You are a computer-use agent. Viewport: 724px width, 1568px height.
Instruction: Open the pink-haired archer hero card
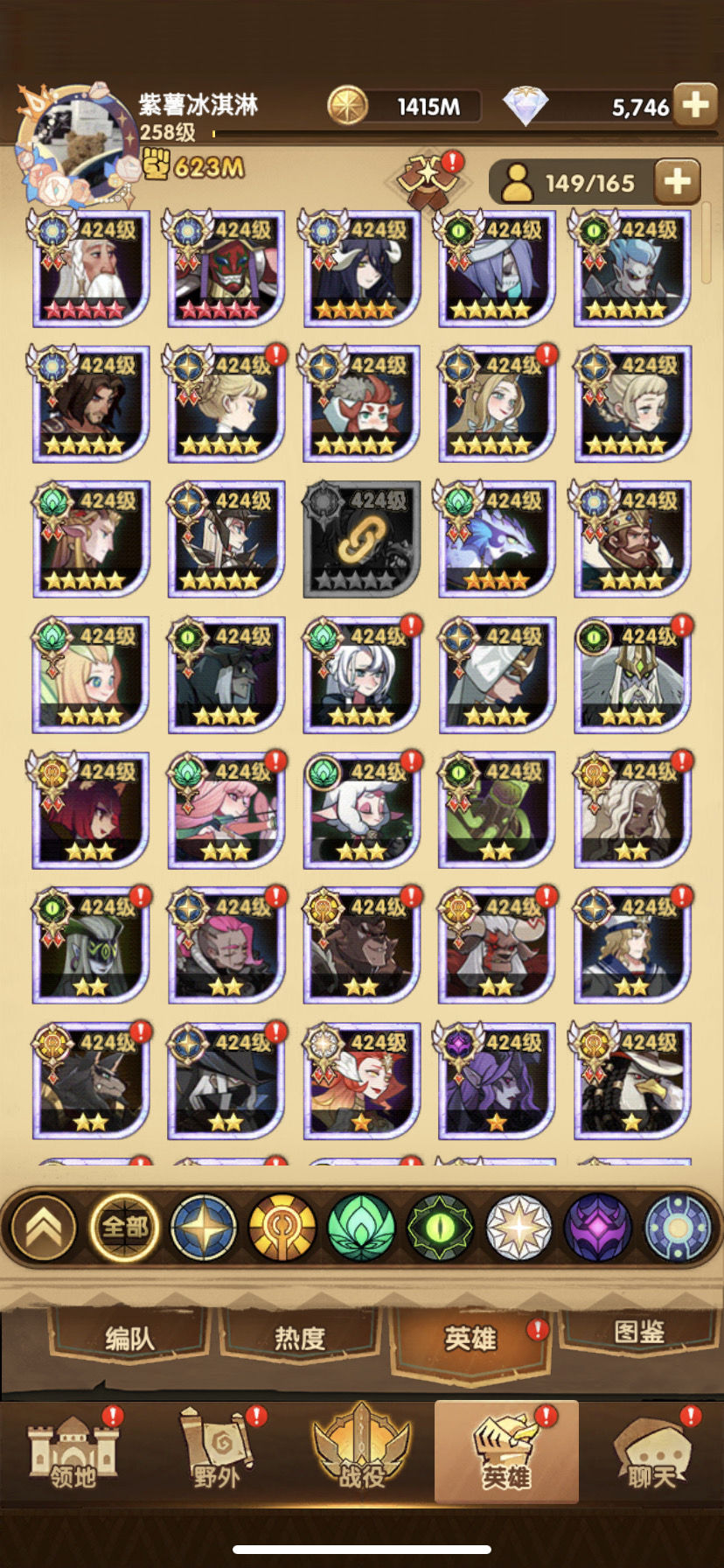(x=226, y=811)
